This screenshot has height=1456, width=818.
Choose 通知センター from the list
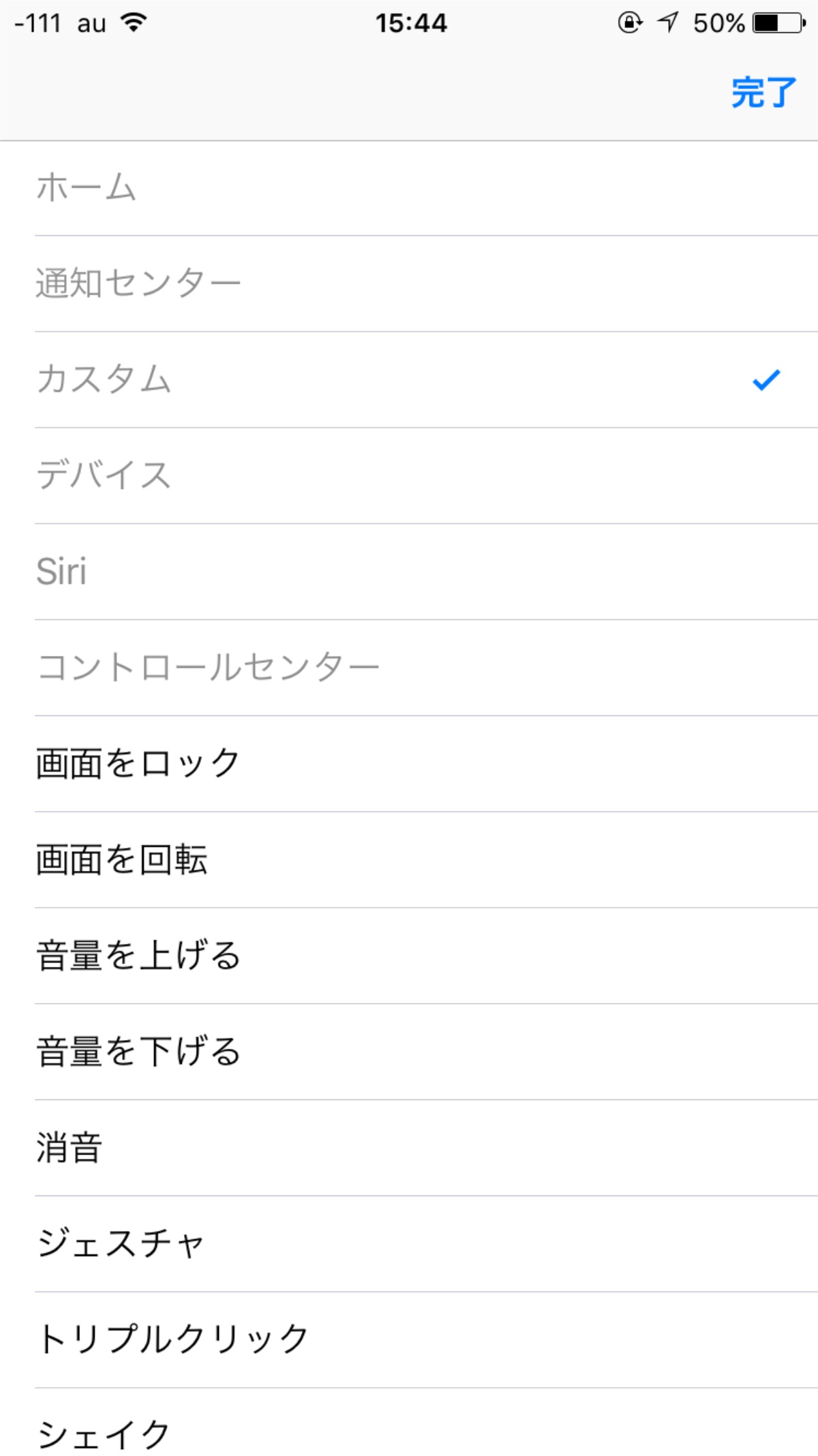tap(409, 284)
